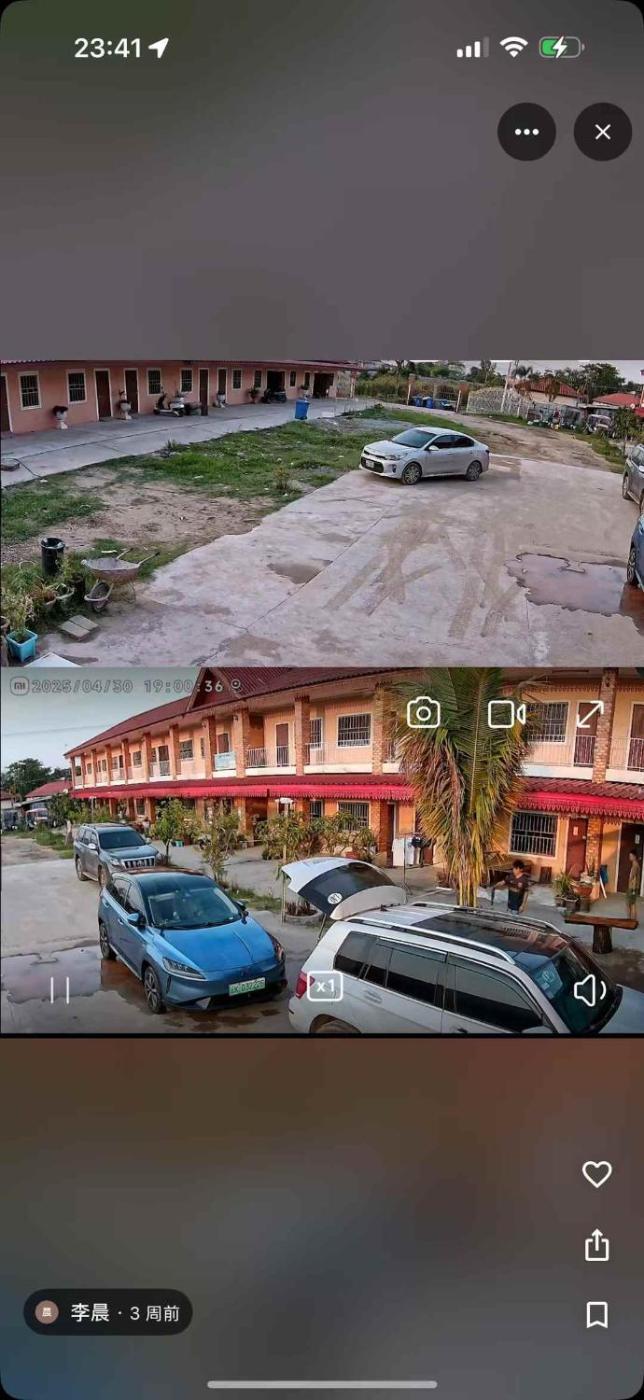Share this post
This screenshot has height=1400, width=644.
tap(597, 1245)
